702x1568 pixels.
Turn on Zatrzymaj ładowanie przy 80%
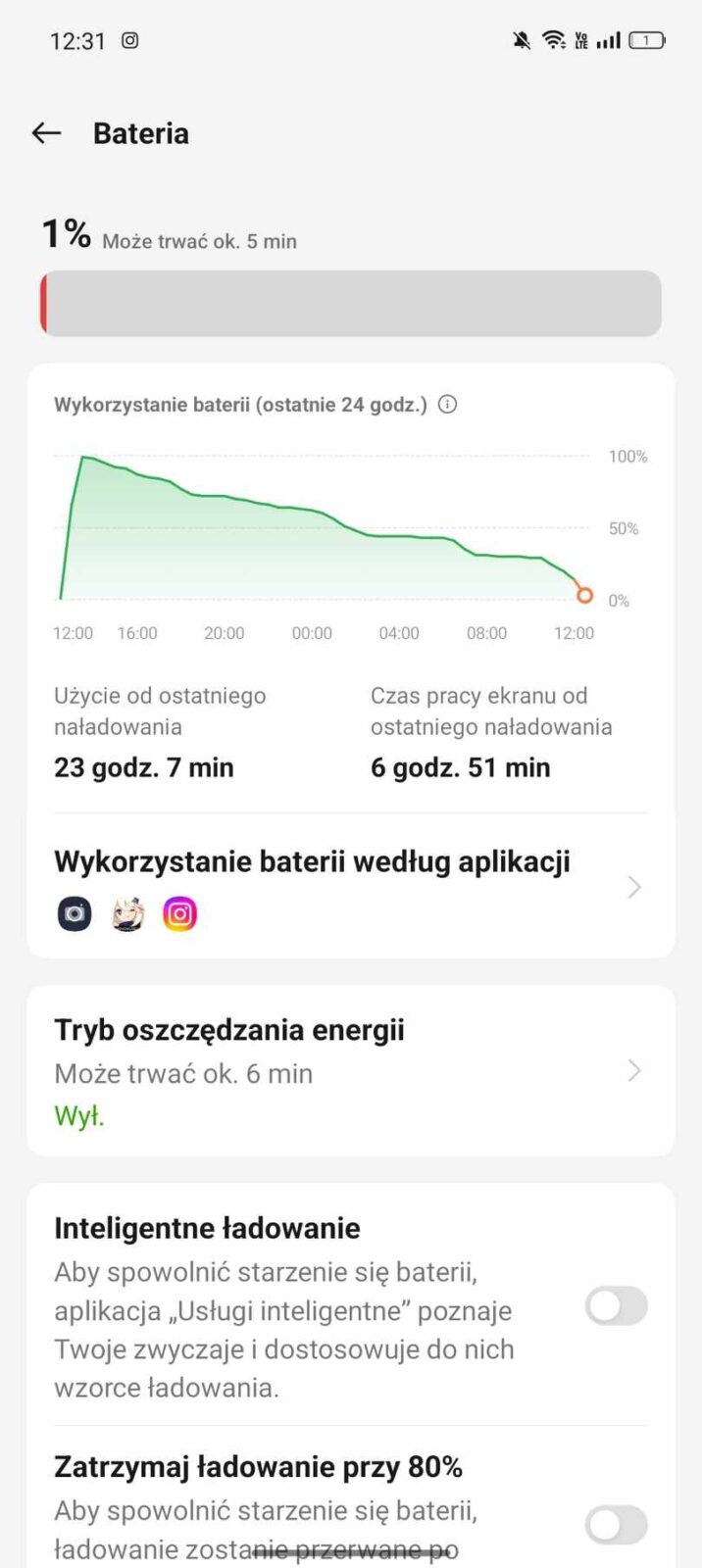click(616, 1524)
